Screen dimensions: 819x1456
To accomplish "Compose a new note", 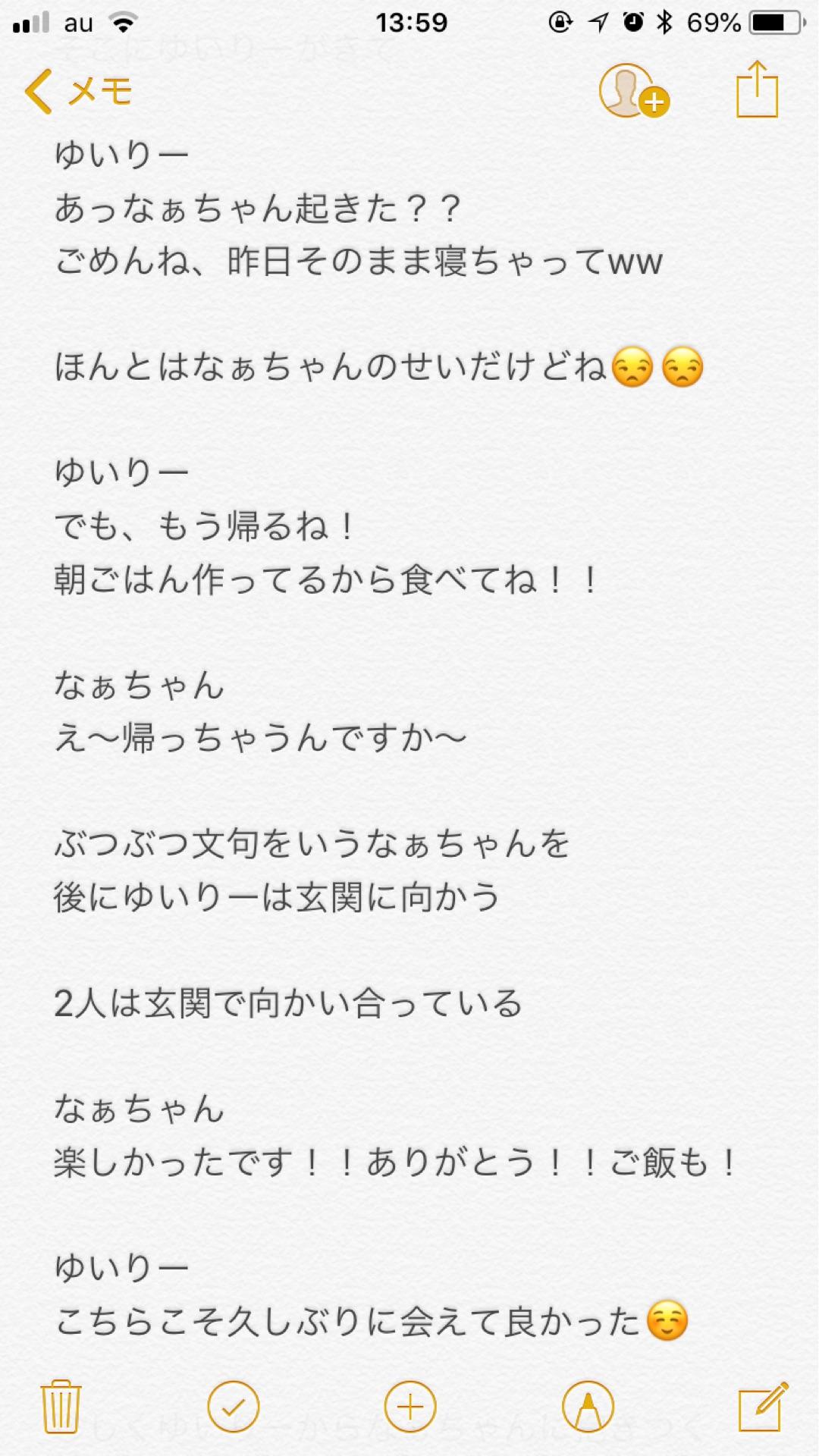I will tap(762, 1407).
